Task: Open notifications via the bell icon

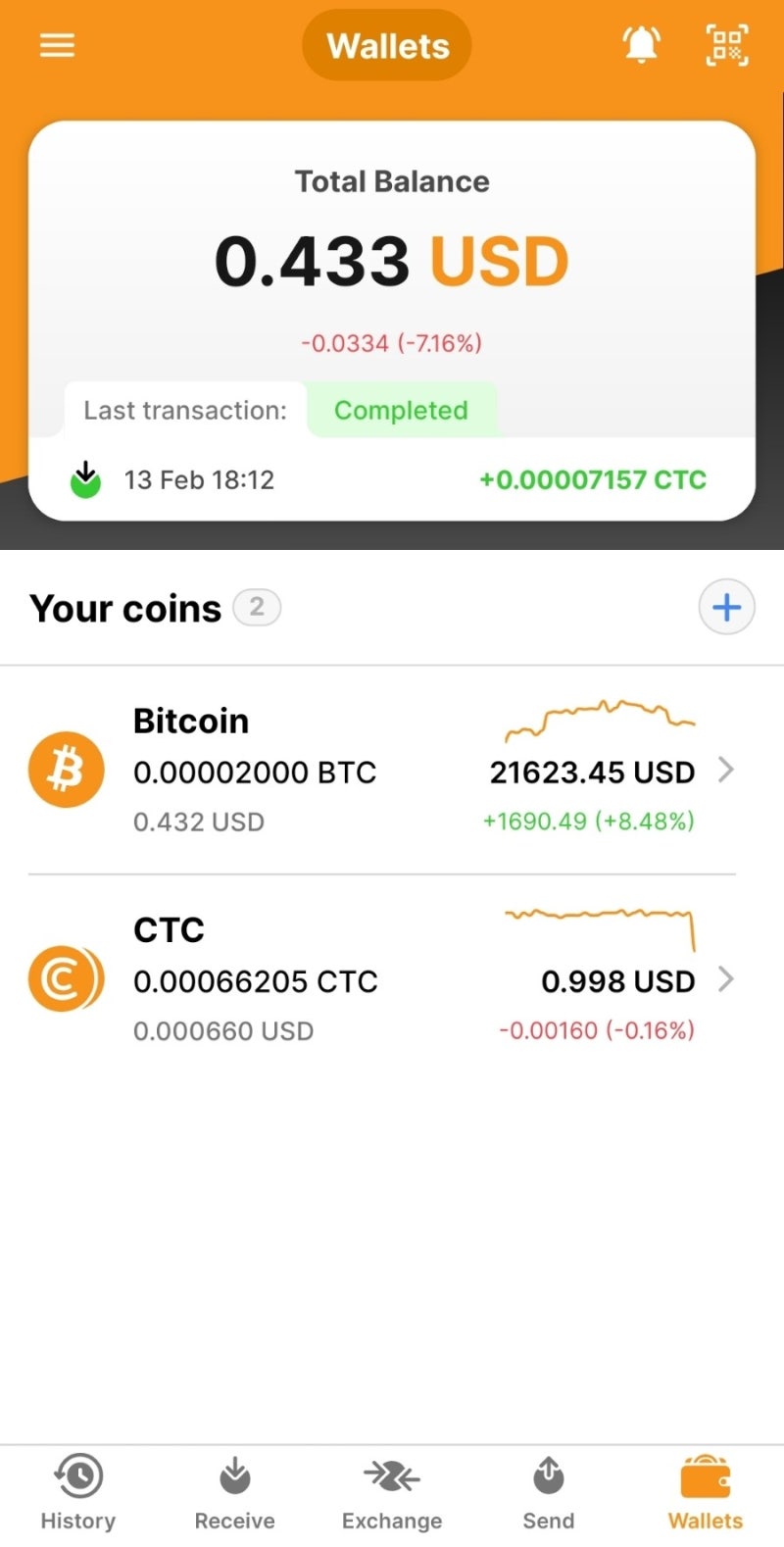Action: (x=642, y=44)
